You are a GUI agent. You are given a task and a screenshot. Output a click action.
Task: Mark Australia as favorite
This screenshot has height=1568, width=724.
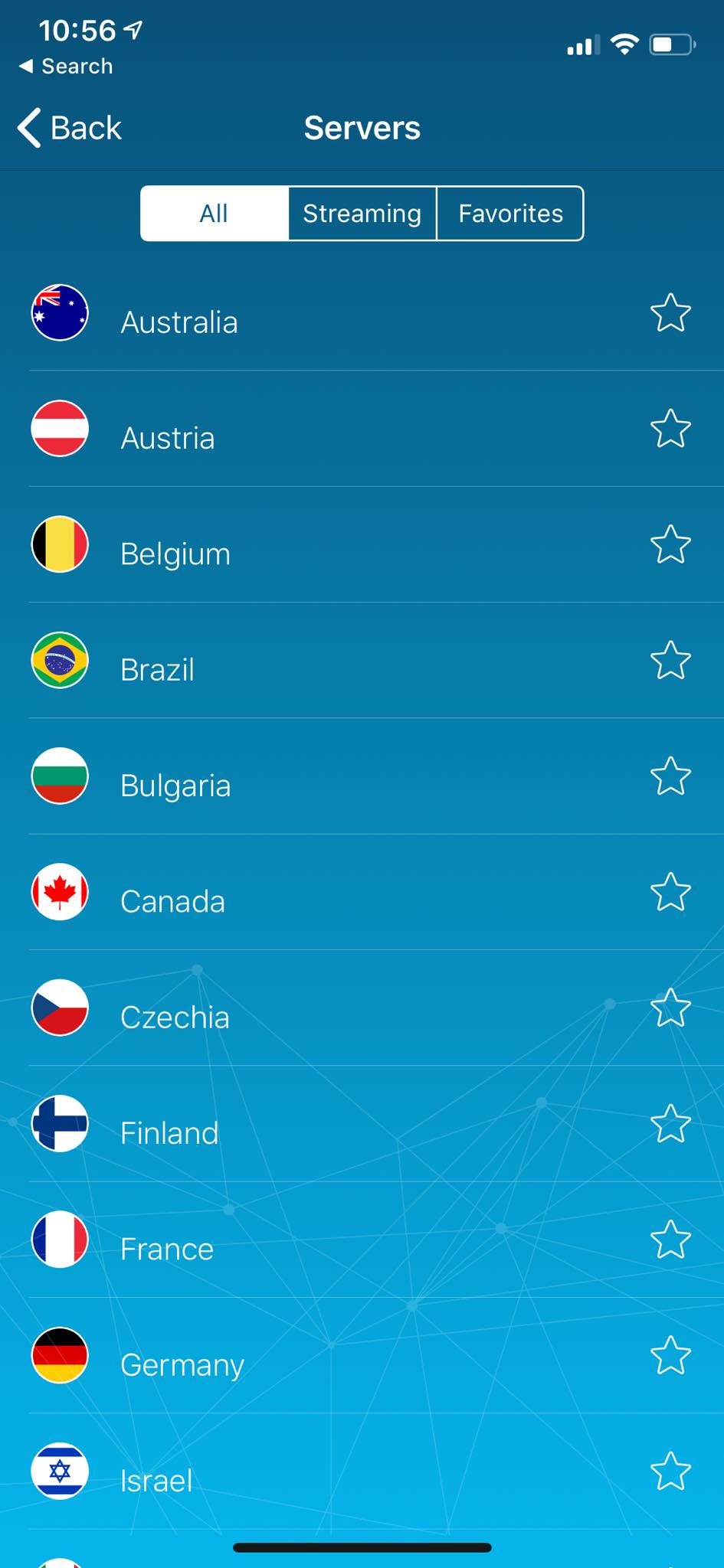[x=670, y=313]
